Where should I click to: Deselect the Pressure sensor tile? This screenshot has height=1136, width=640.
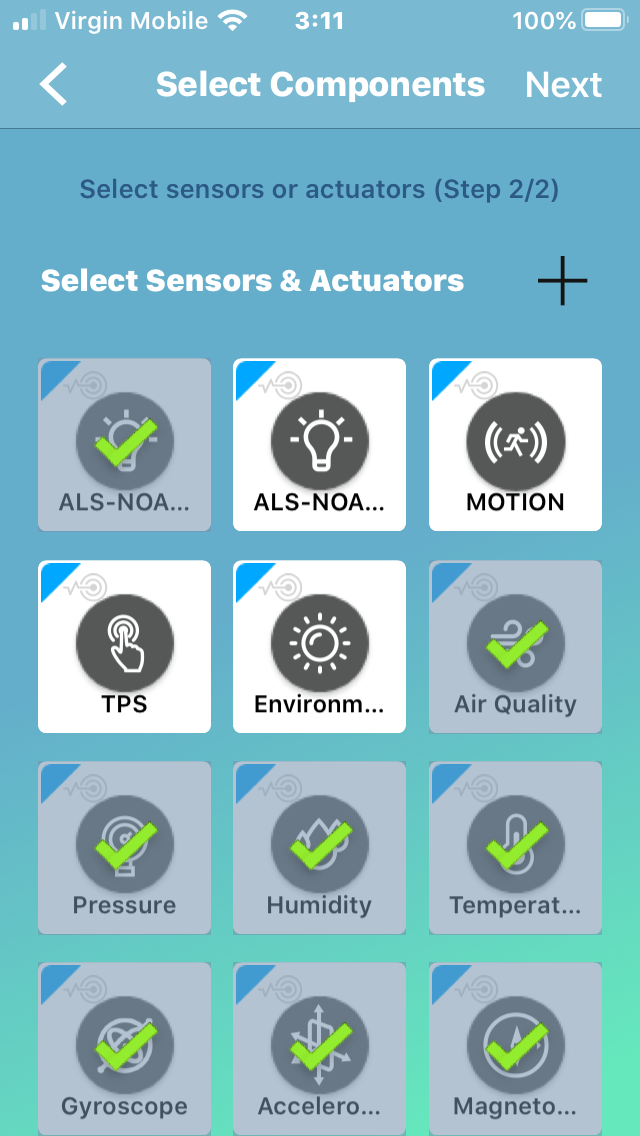coord(125,848)
